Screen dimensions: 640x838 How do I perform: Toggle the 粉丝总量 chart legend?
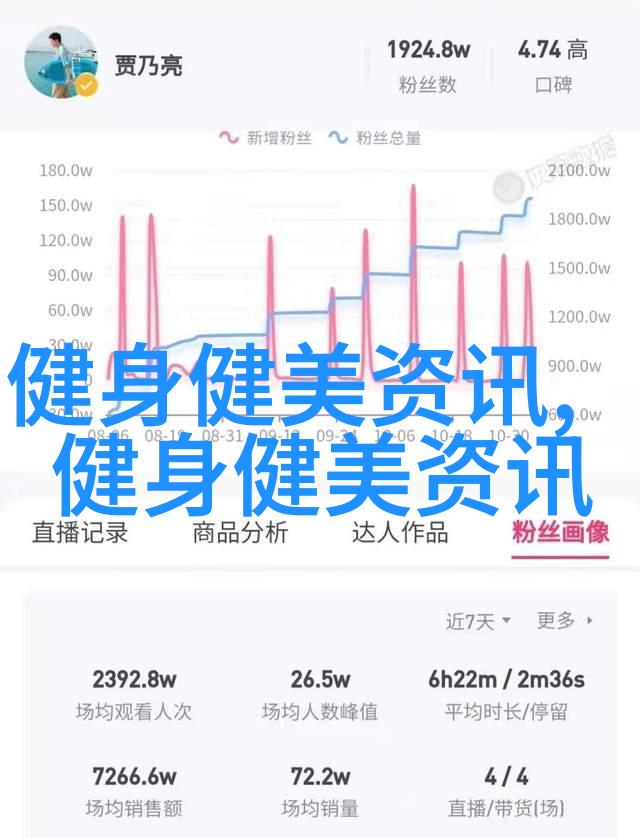pyautogui.click(x=376, y=138)
